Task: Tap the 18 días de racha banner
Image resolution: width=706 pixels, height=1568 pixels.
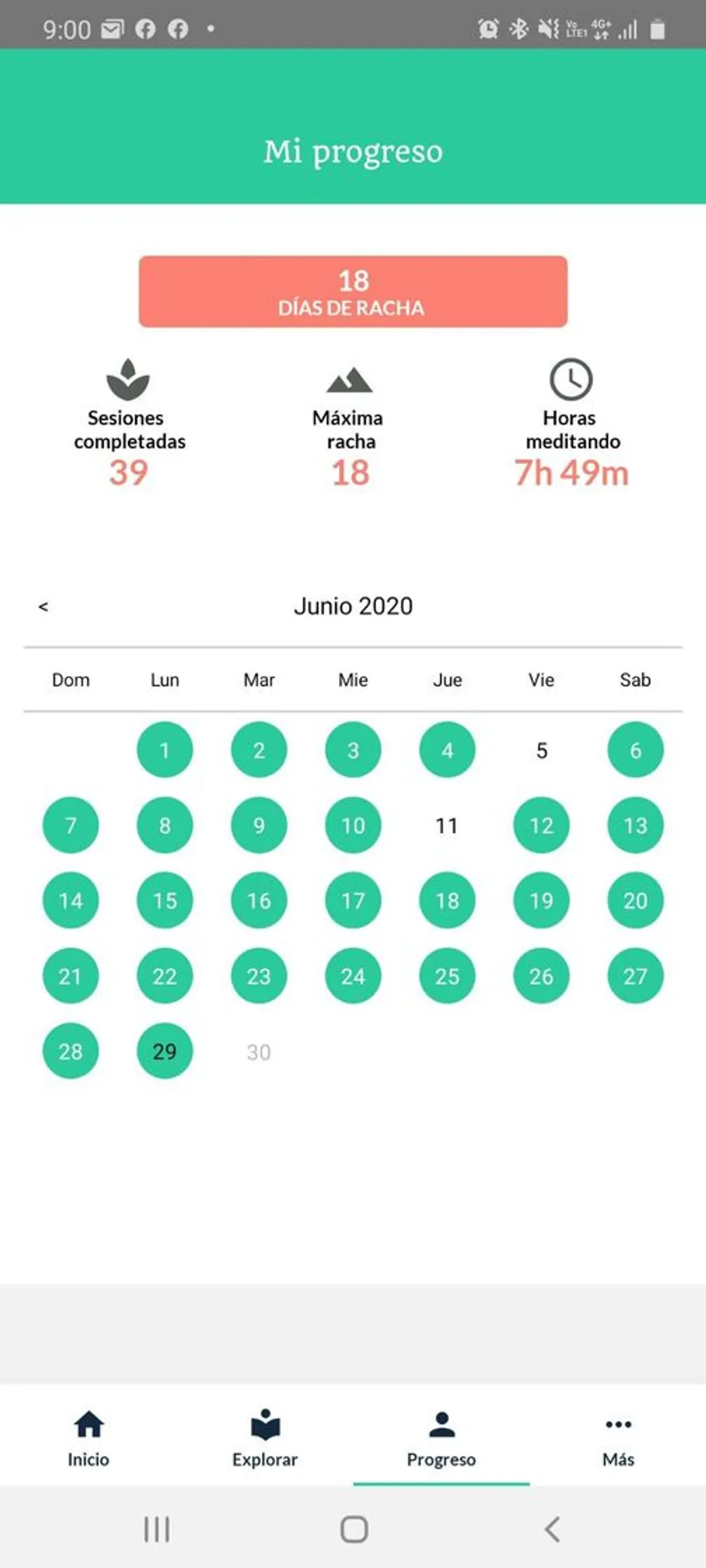Action: [353, 291]
